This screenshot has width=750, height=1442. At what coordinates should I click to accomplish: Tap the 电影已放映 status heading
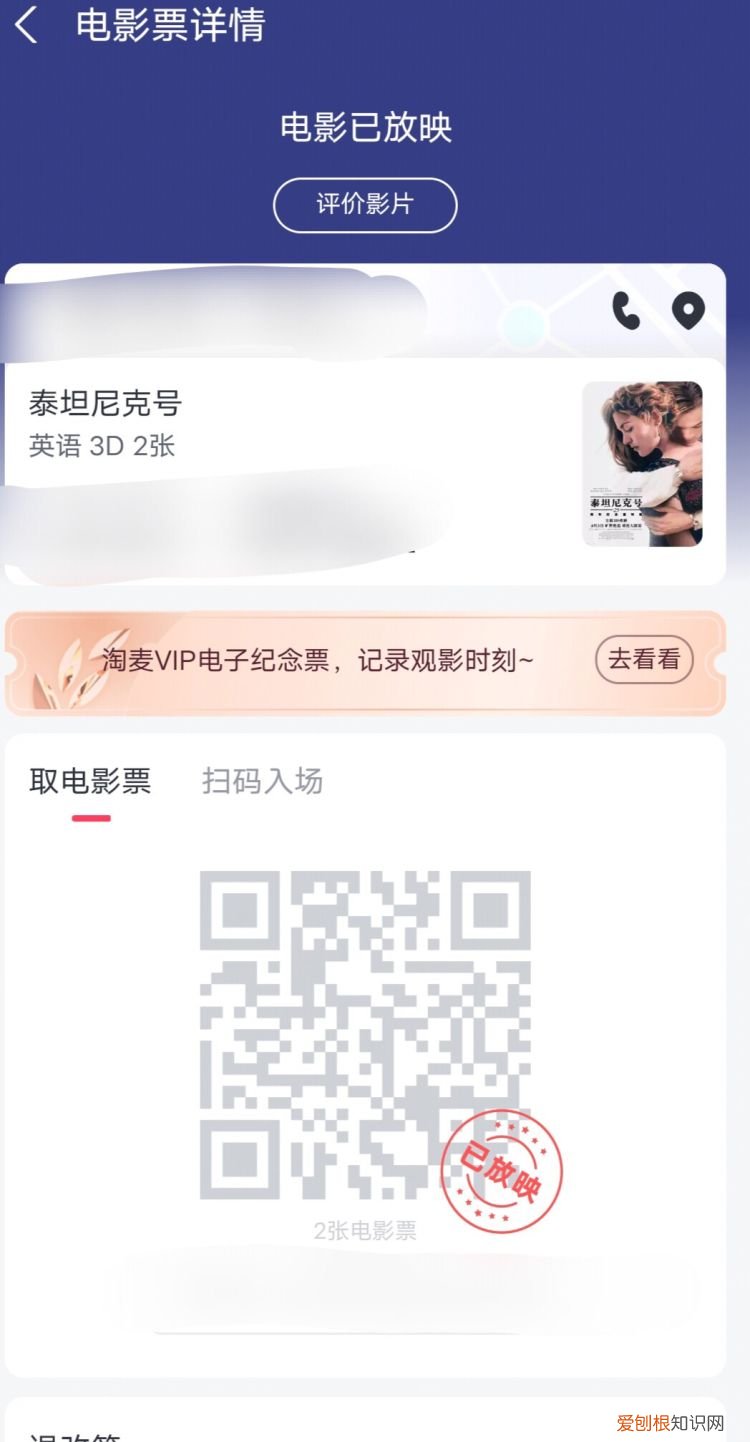tap(365, 128)
